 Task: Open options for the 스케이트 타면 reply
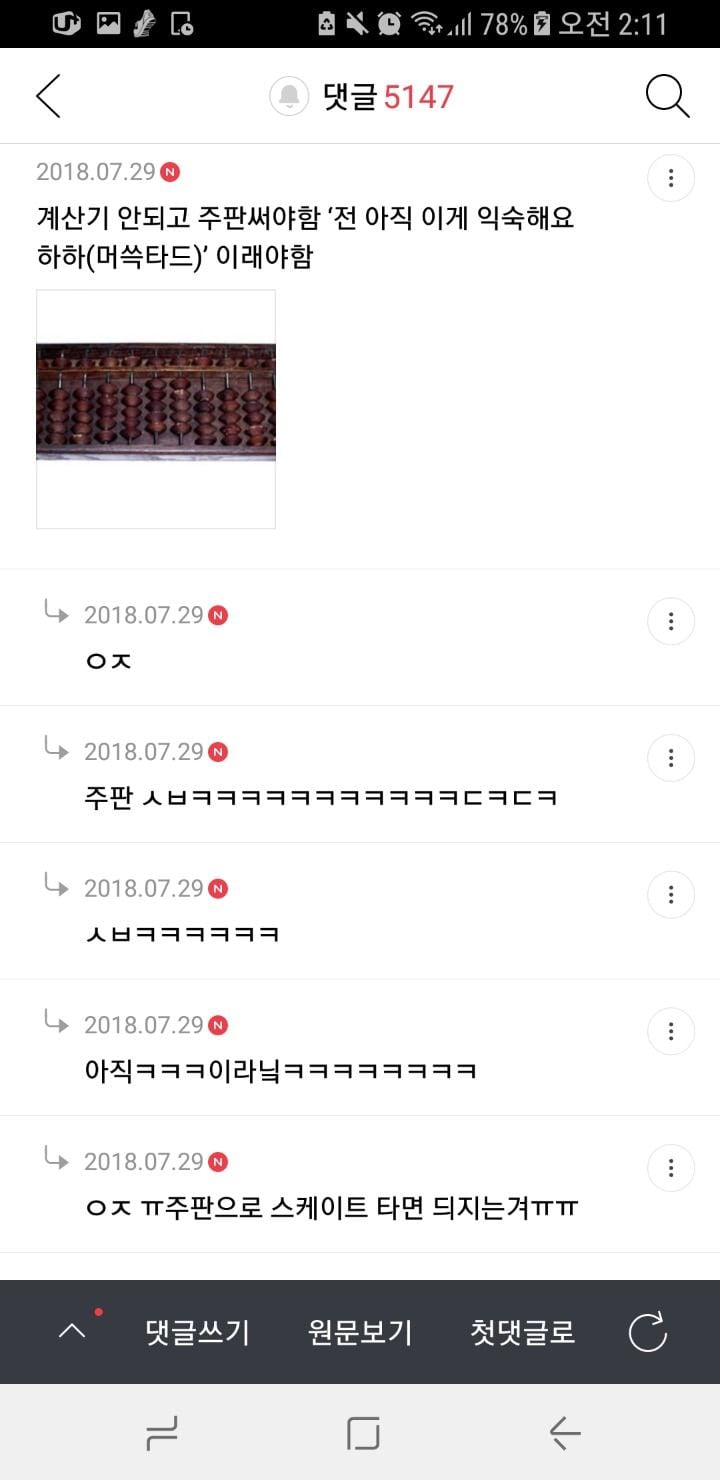click(x=671, y=1168)
